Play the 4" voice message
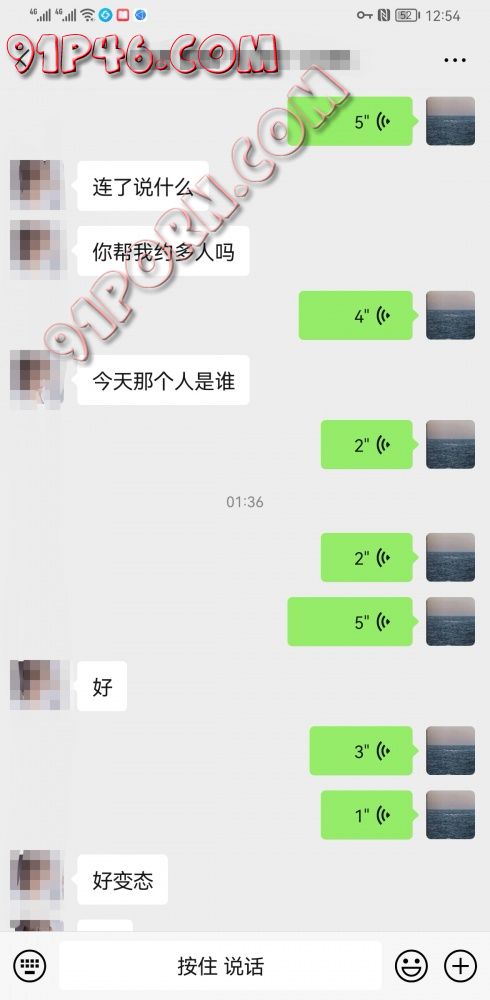Viewport: 490px width, 1000px height. (356, 315)
